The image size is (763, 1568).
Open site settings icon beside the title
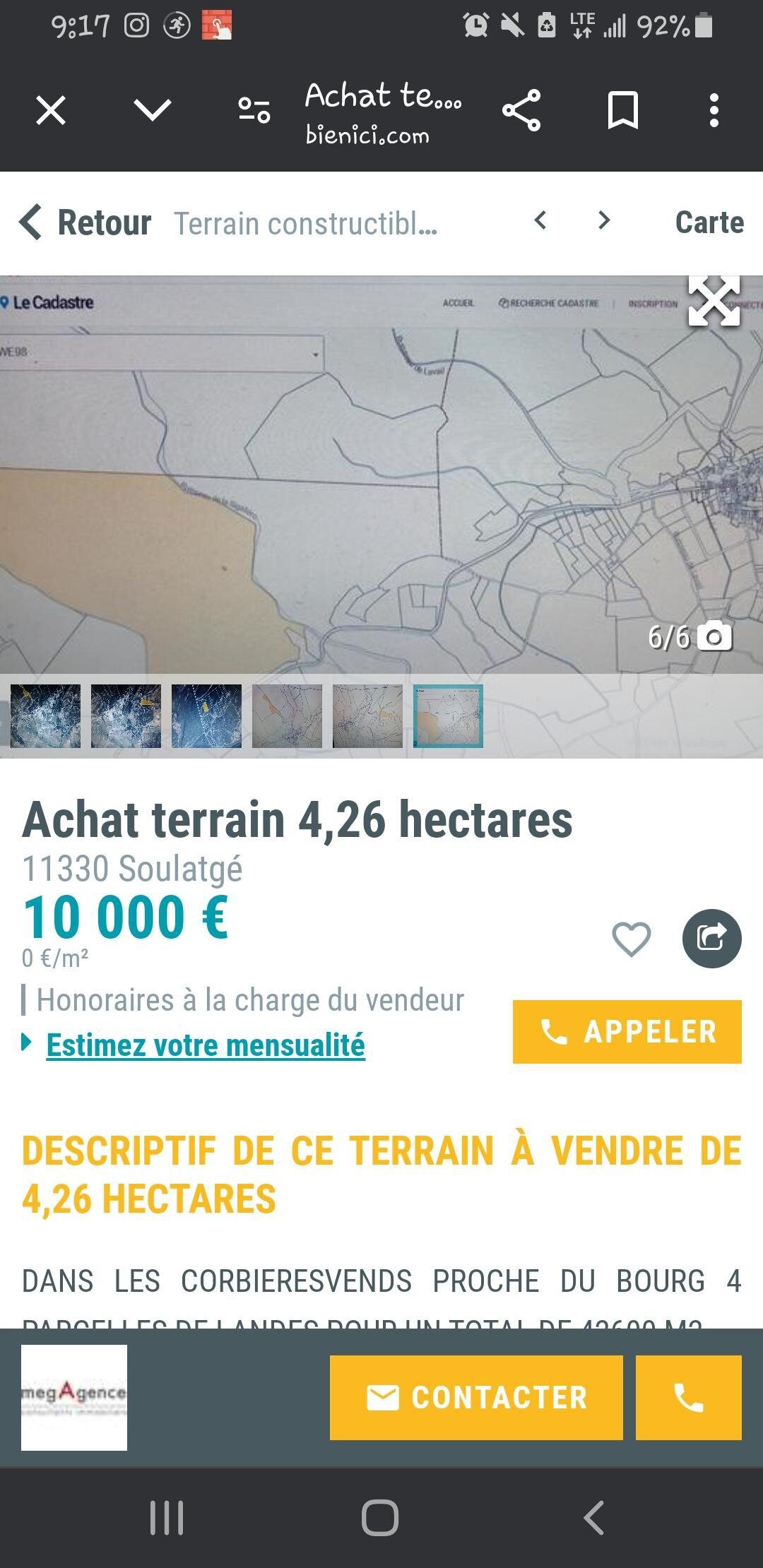pos(254,110)
